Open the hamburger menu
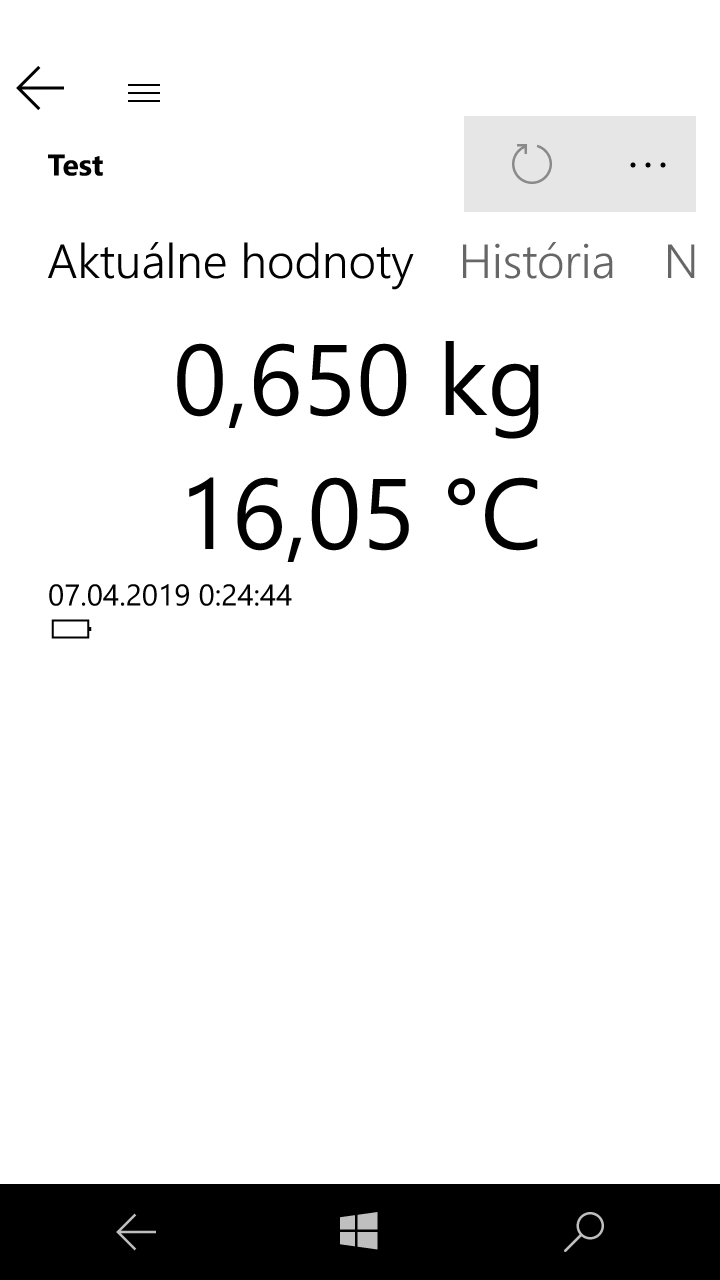The width and height of the screenshot is (720, 1280). click(144, 93)
